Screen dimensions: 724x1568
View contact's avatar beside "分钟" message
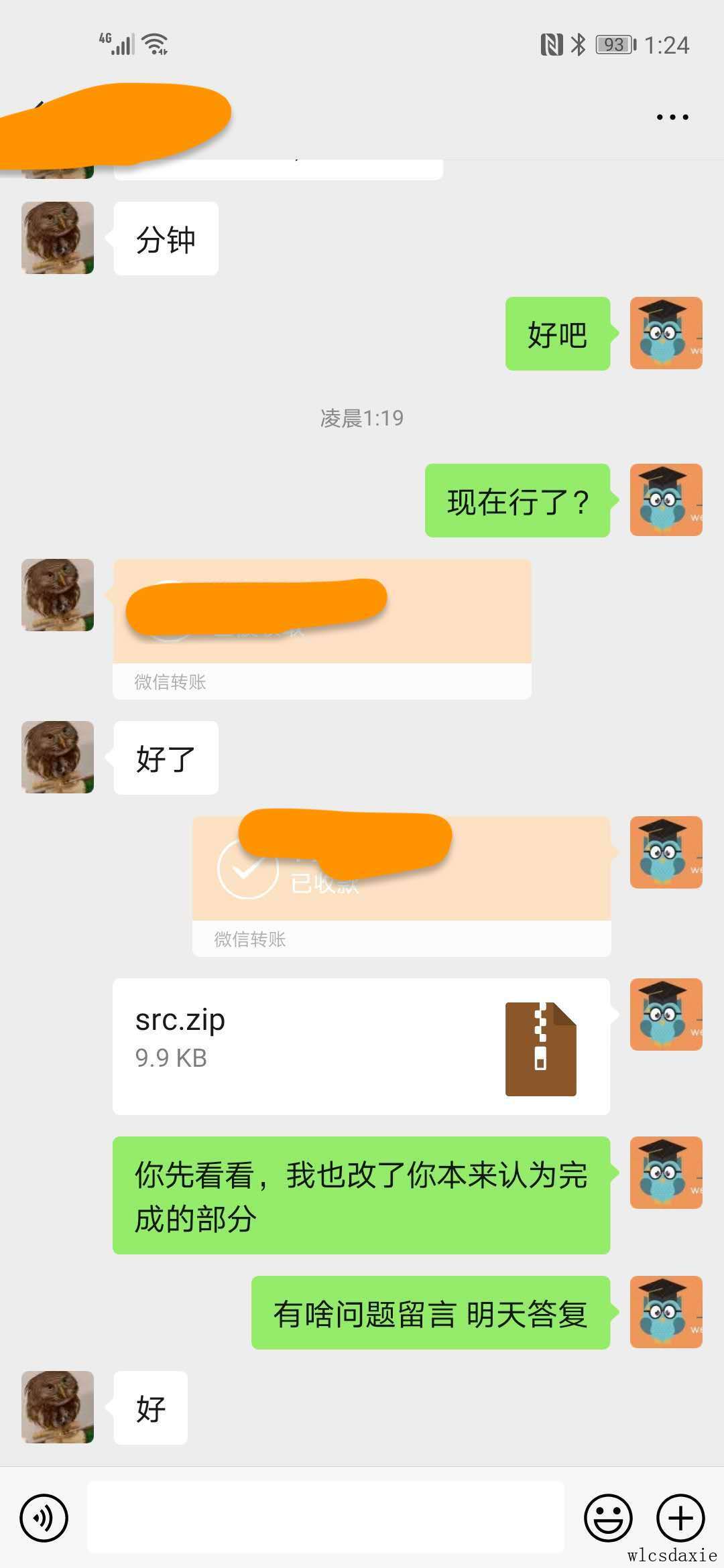pyautogui.click(x=58, y=238)
